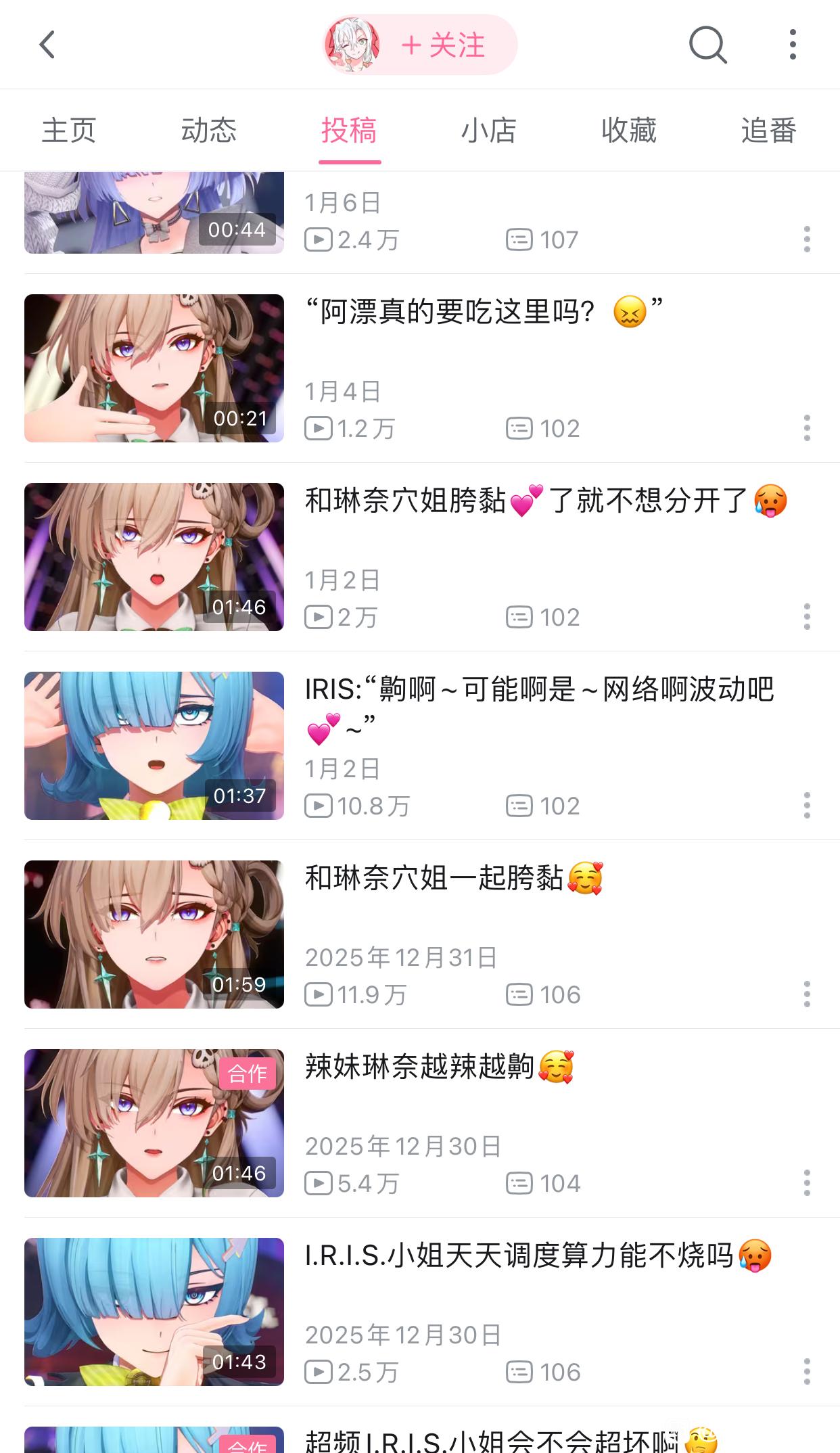This screenshot has width=840, height=1453.
Task: Open the search icon in the header
Action: (x=707, y=45)
